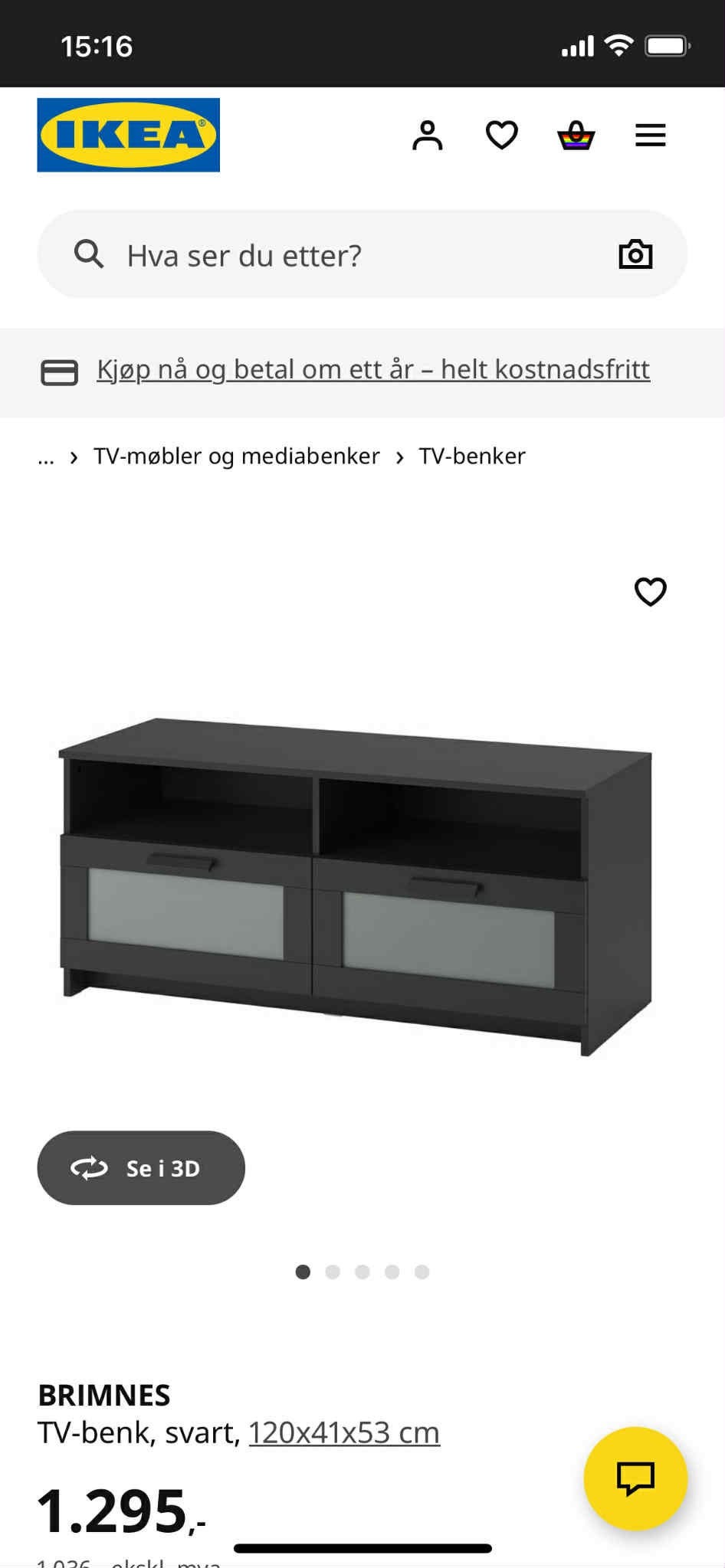Screen dimensions: 725x1568
Task: Go to TV-møbler og mediabenker category
Action: pos(236,456)
